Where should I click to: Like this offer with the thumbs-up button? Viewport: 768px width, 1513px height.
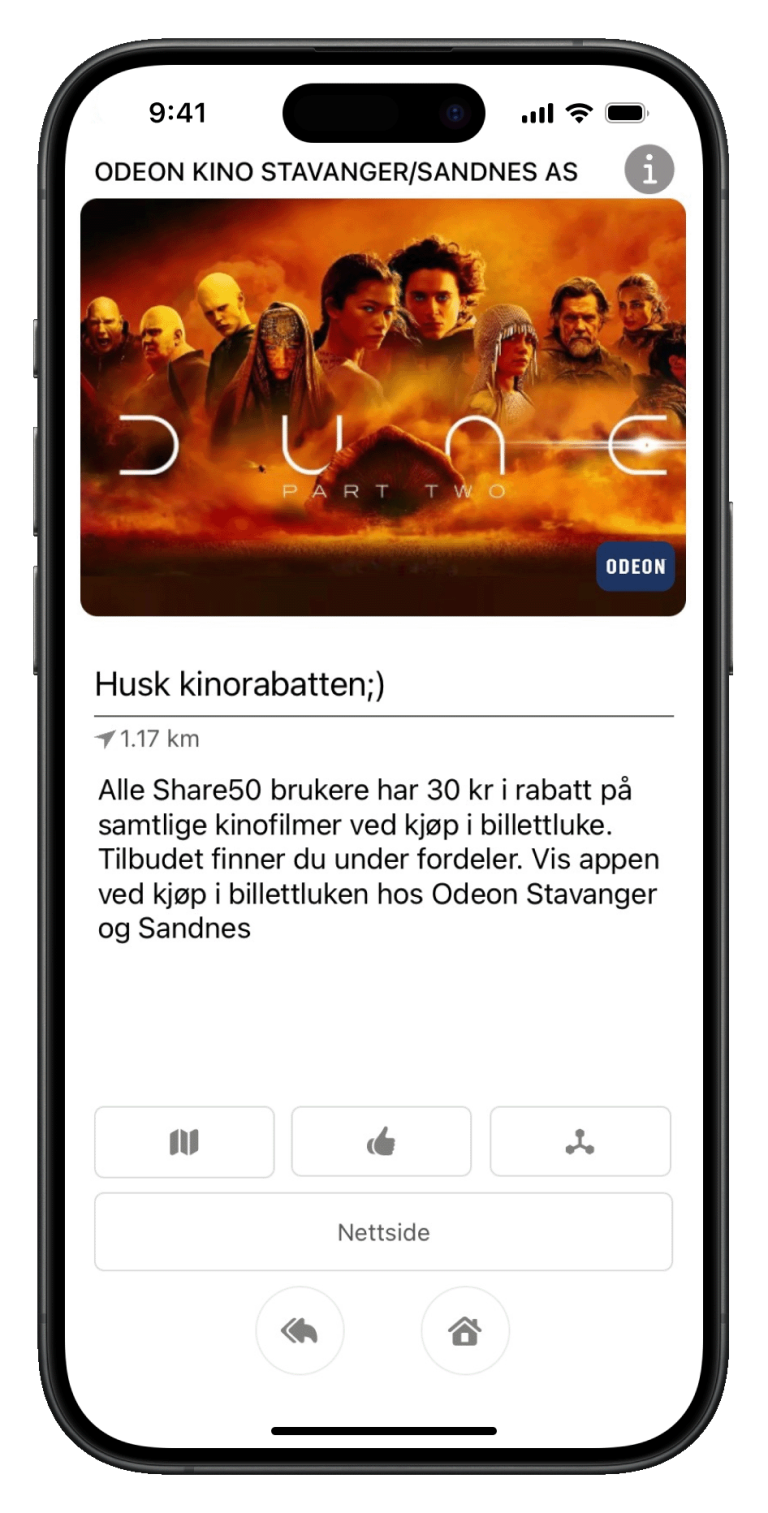(x=381, y=1142)
